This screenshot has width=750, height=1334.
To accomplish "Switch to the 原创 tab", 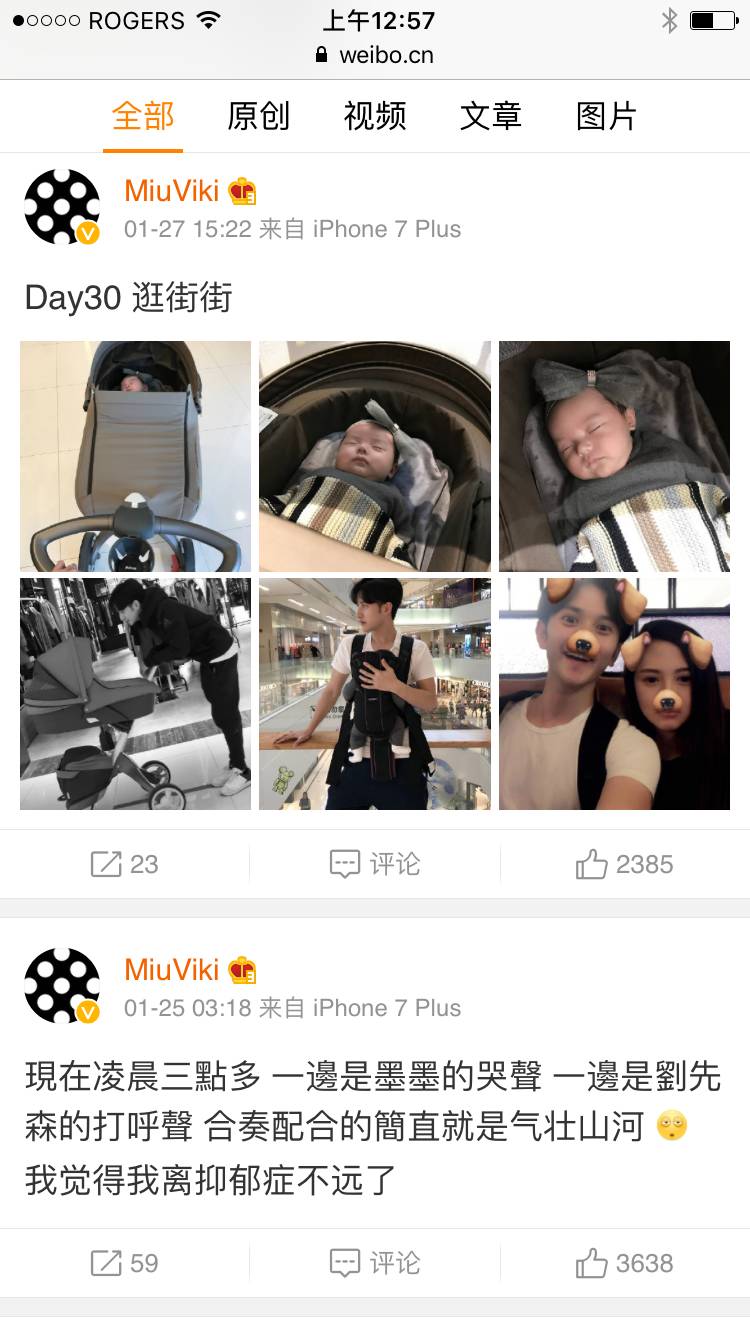I will pyautogui.click(x=258, y=117).
